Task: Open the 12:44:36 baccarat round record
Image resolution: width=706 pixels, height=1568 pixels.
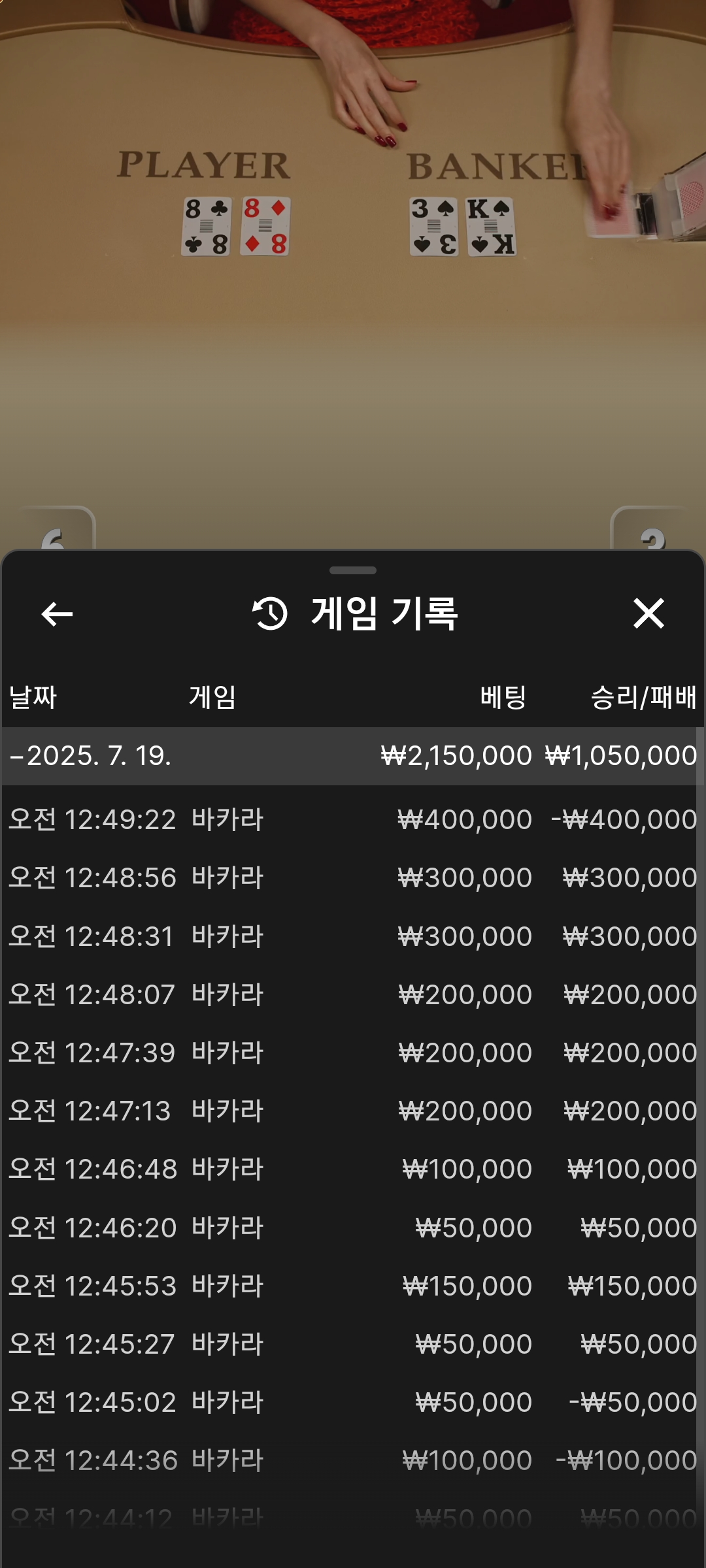Action: click(x=353, y=1460)
